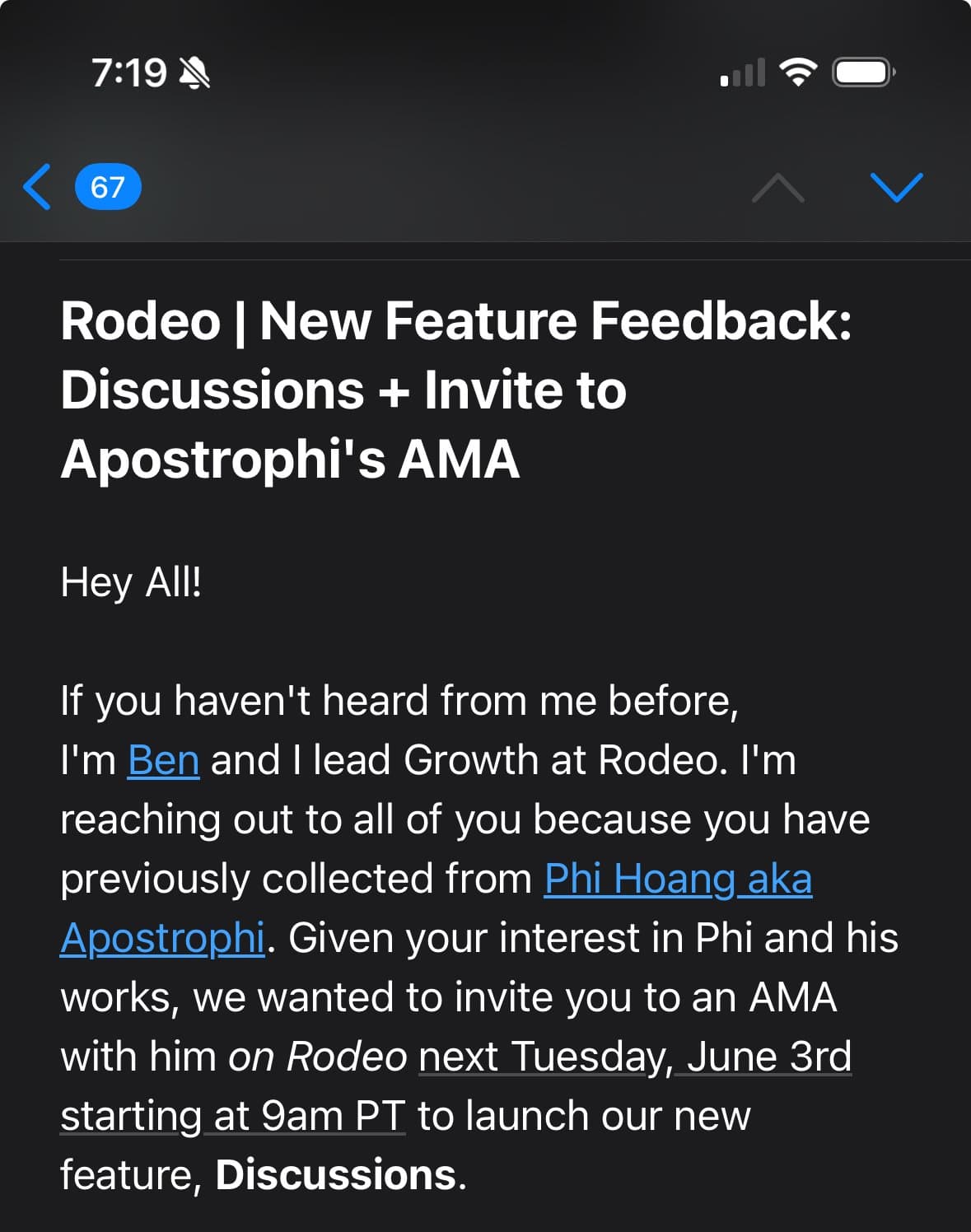Screen dimensions: 971x1232
Task: Go back to the mailbox list
Action: [39, 187]
